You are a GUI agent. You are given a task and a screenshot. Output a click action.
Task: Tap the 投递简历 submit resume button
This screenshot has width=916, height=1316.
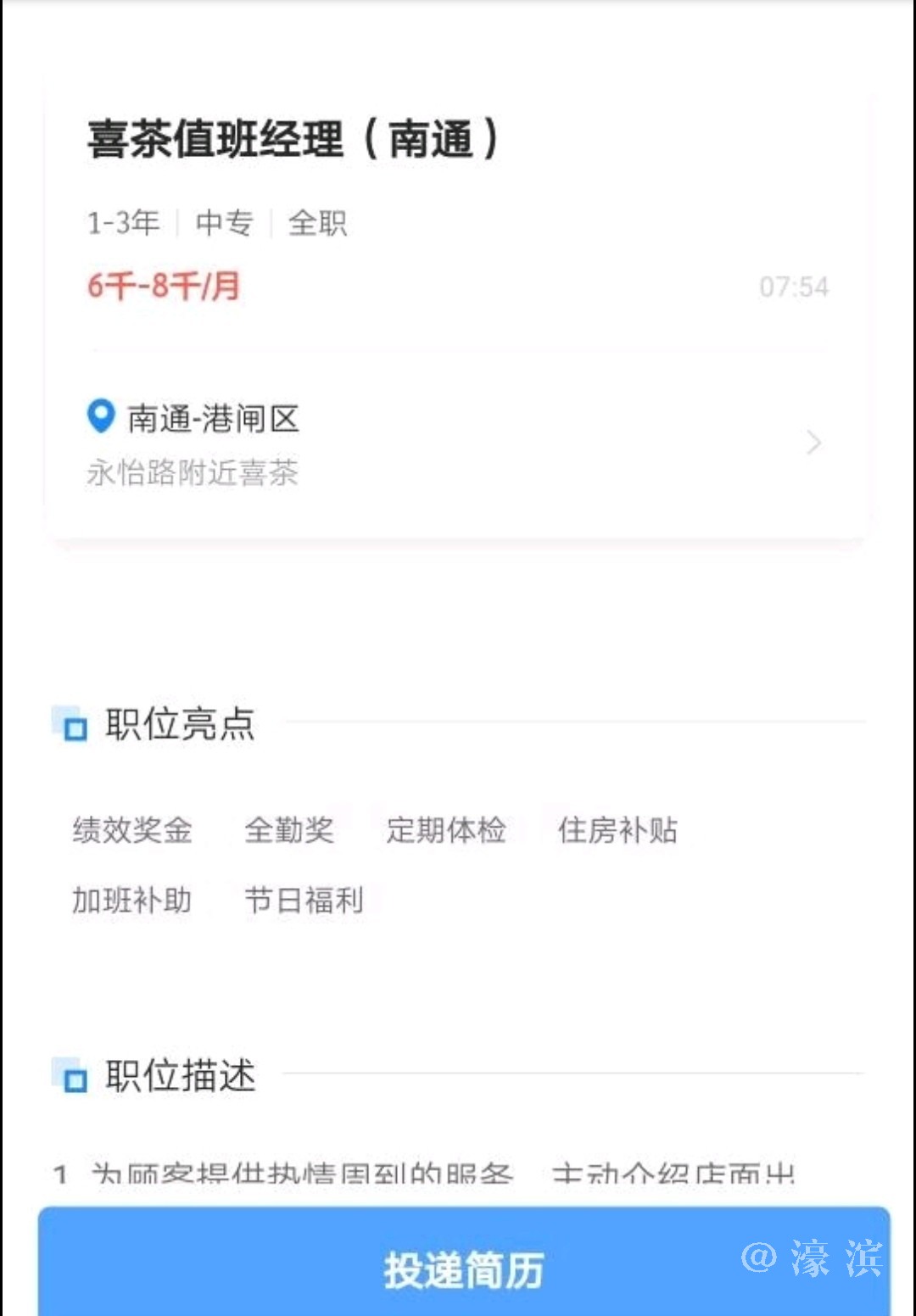tap(464, 1269)
